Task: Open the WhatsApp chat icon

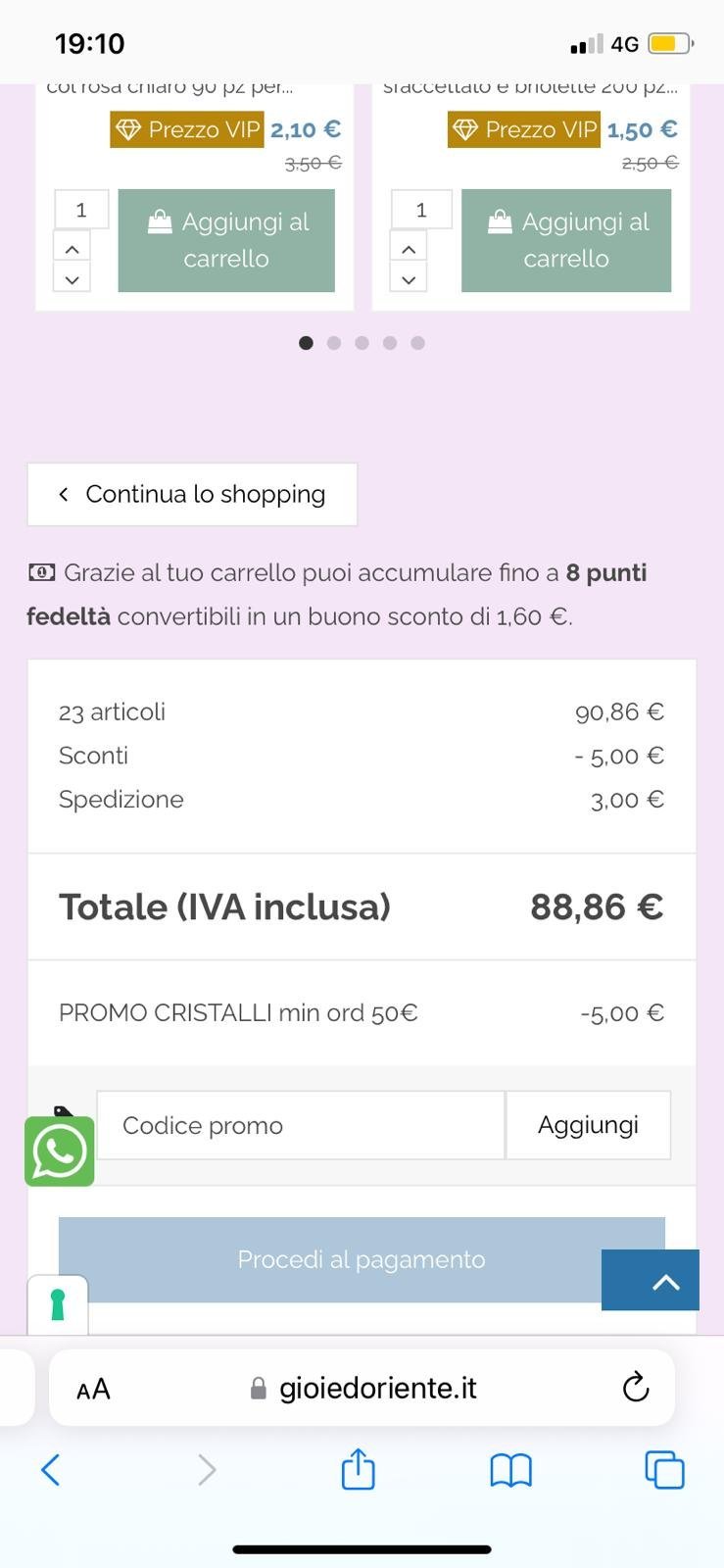Action: coord(60,1151)
